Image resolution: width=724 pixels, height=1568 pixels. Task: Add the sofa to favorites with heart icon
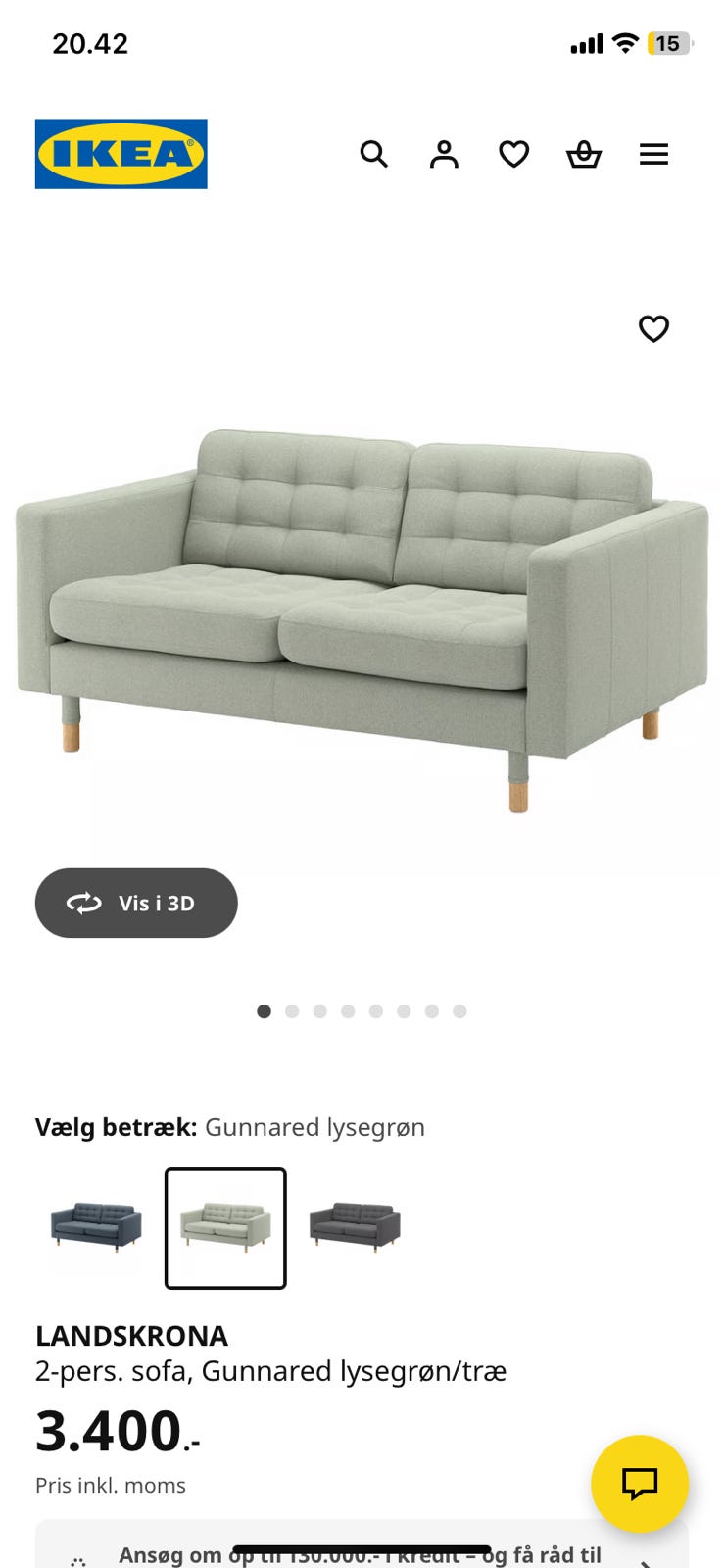(653, 328)
